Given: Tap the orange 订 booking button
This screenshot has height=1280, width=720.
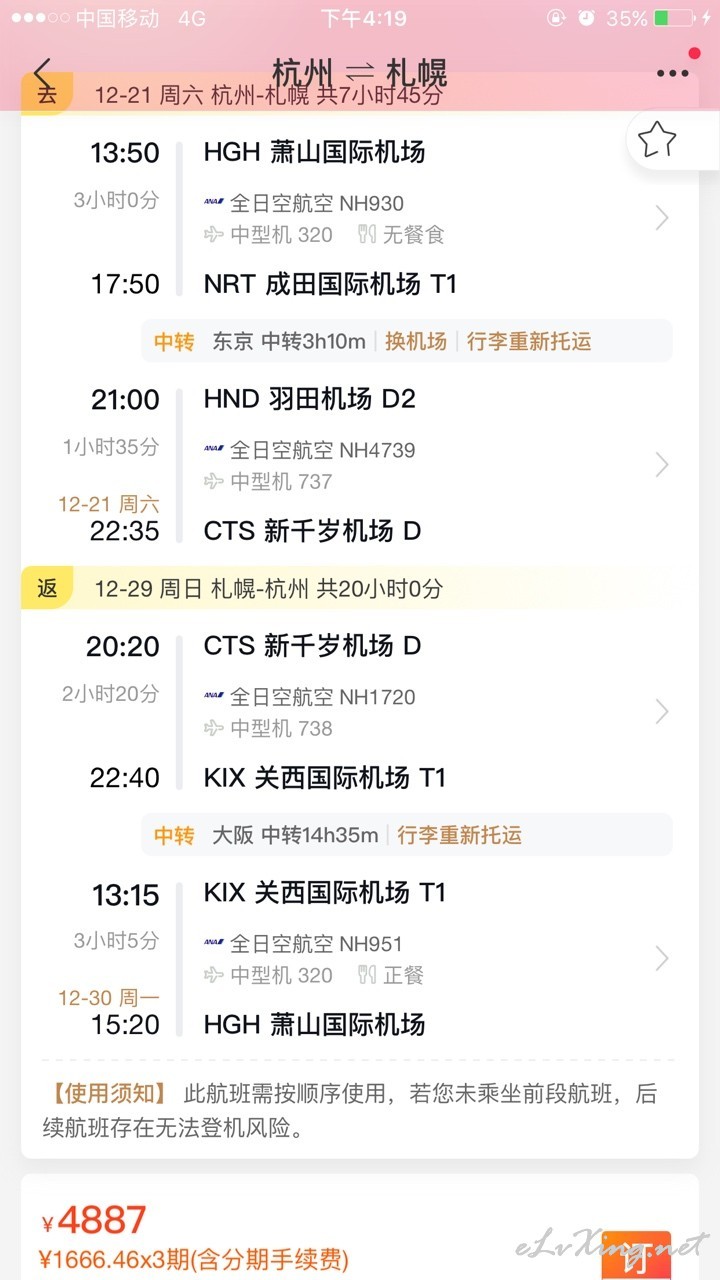Looking at the screenshot, I should (635, 1255).
